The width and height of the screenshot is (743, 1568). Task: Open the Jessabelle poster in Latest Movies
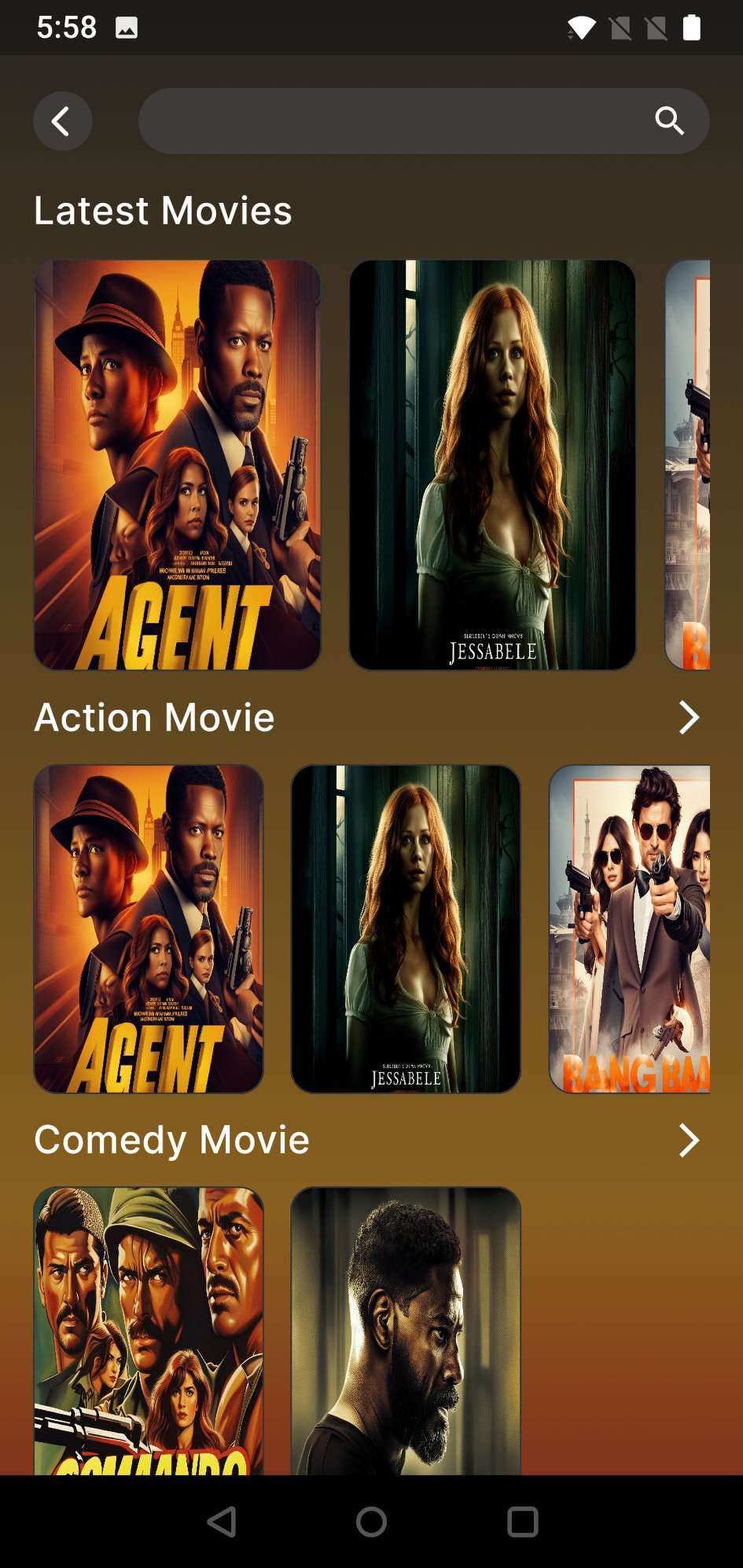(x=492, y=465)
